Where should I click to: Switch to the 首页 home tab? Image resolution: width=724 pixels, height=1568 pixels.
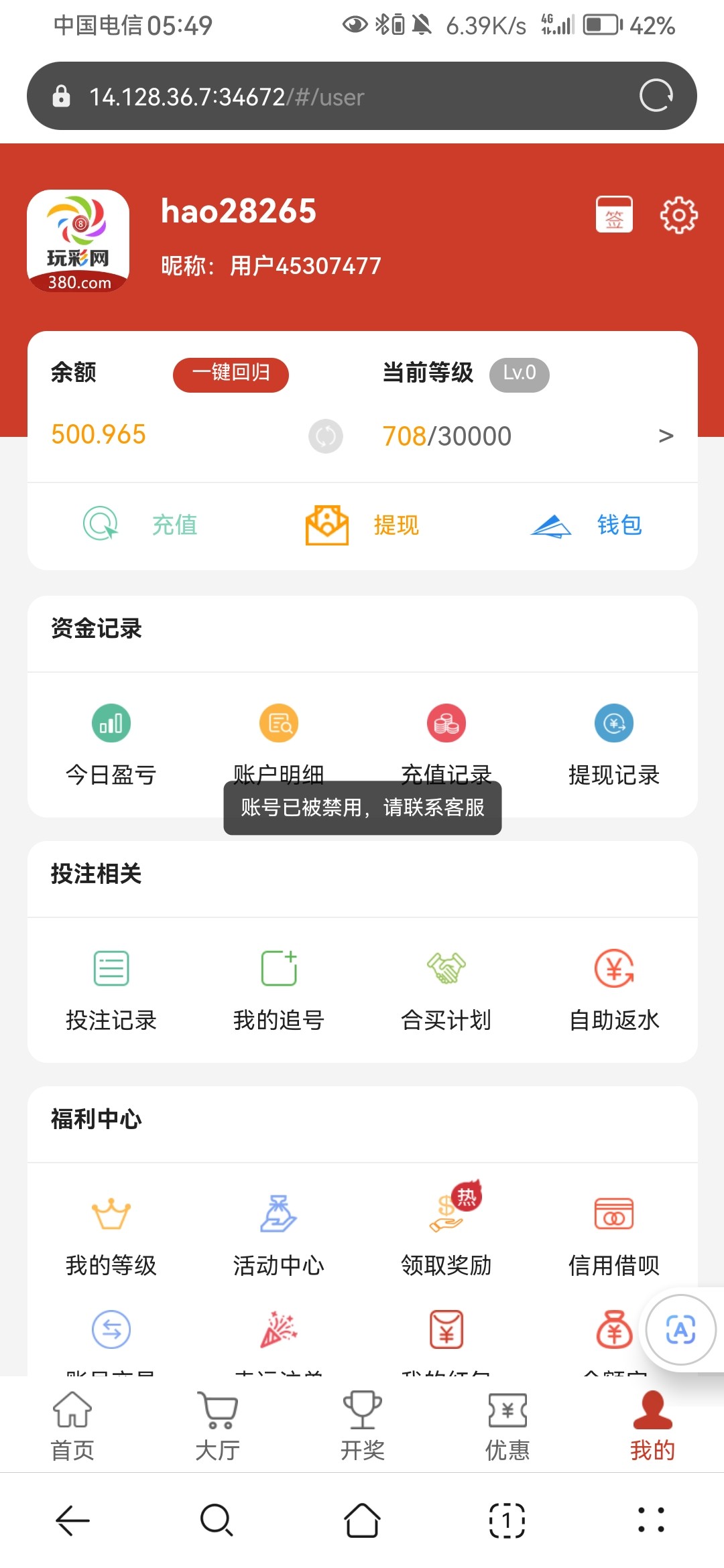[x=72, y=1425]
